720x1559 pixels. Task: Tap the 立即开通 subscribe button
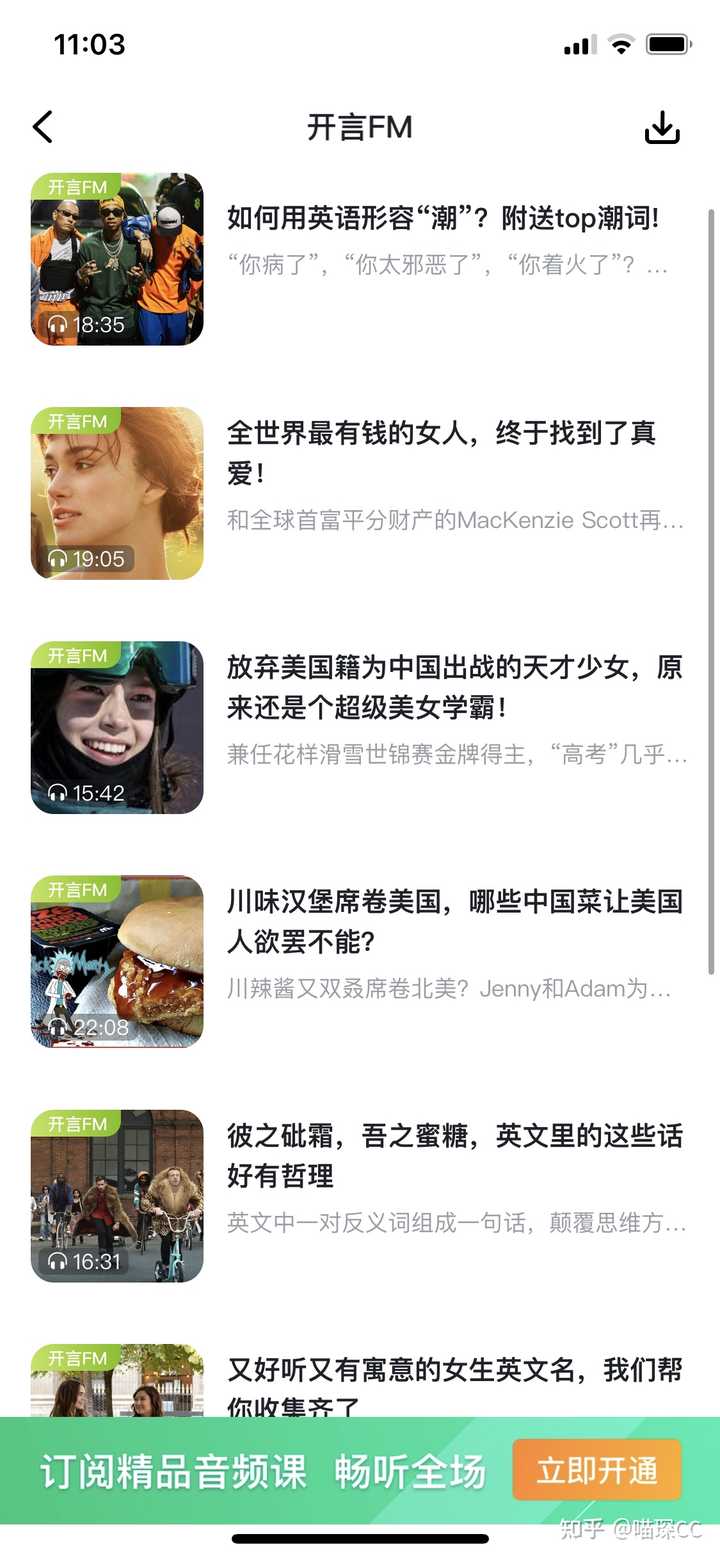point(597,1470)
